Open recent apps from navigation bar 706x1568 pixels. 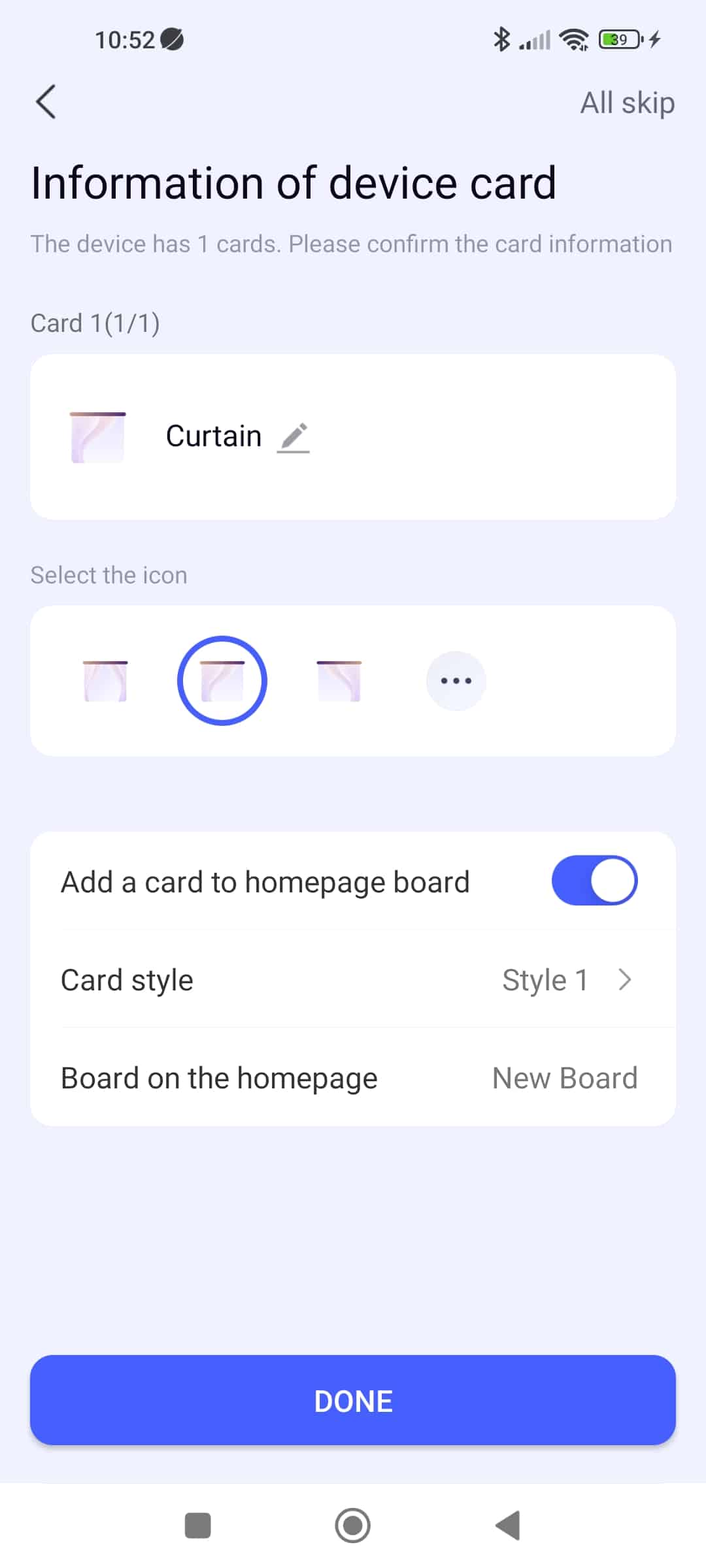[x=198, y=1526]
